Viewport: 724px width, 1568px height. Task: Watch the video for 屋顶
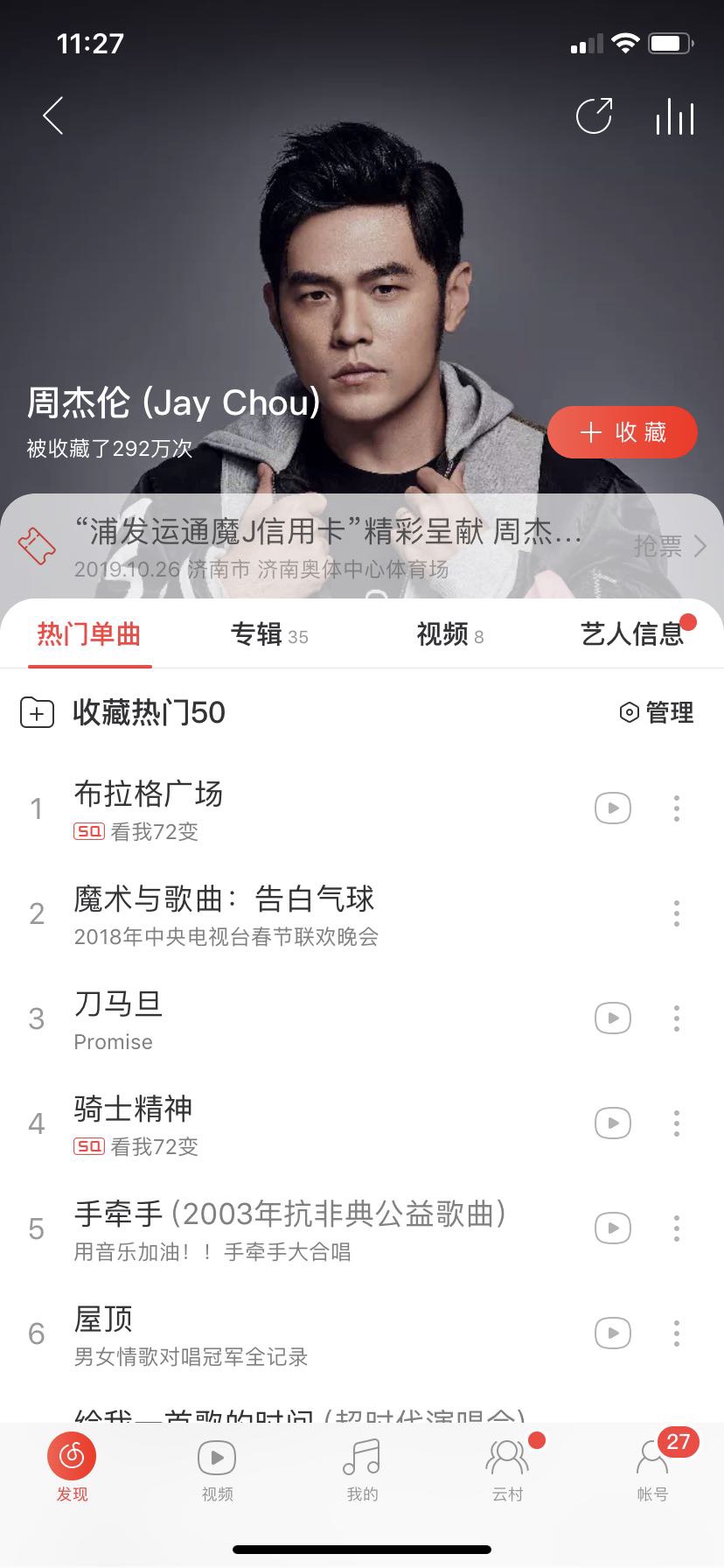tap(613, 1333)
